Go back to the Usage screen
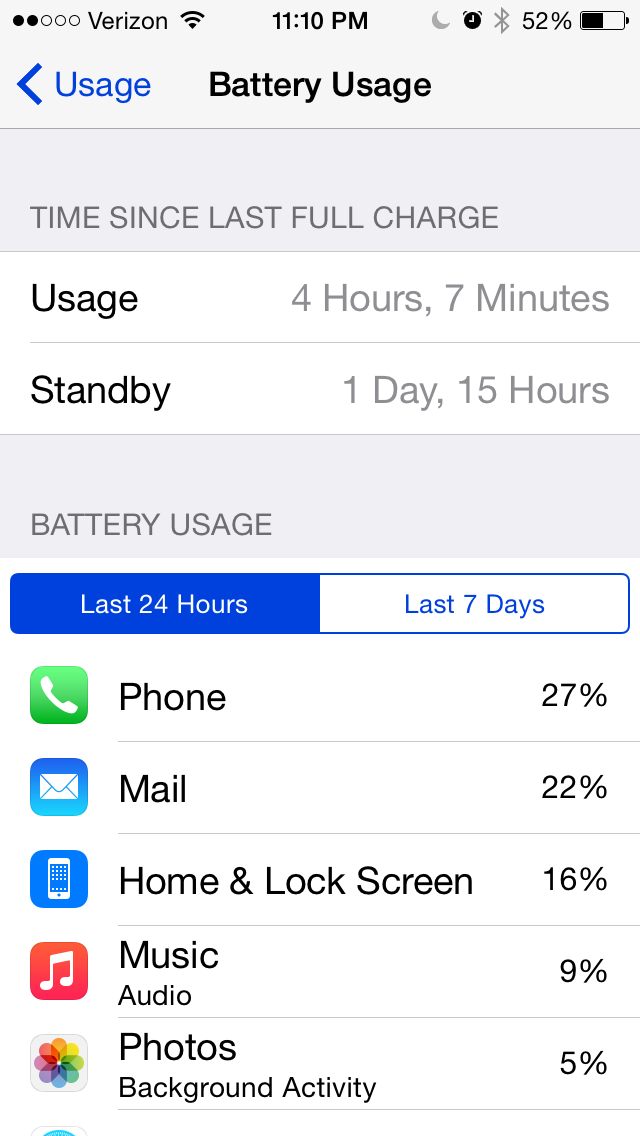Viewport: 640px width, 1136px height. click(85, 86)
